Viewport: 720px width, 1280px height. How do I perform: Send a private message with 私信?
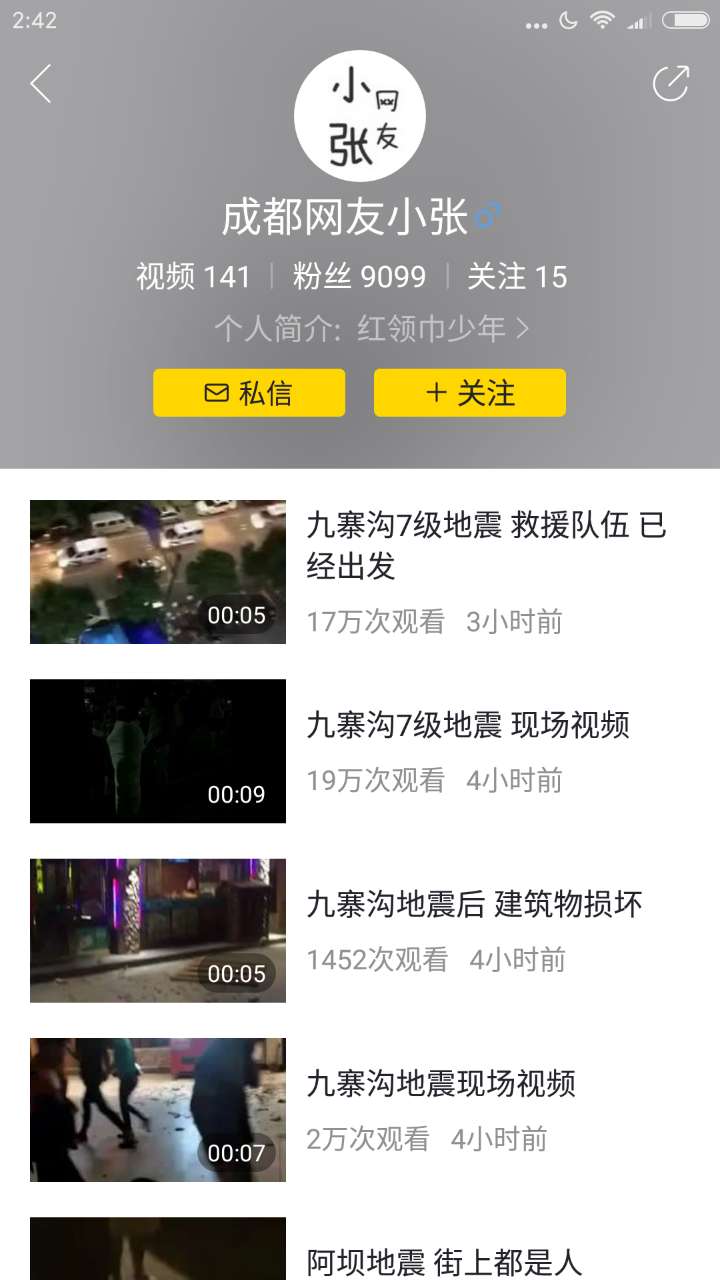click(x=249, y=393)
